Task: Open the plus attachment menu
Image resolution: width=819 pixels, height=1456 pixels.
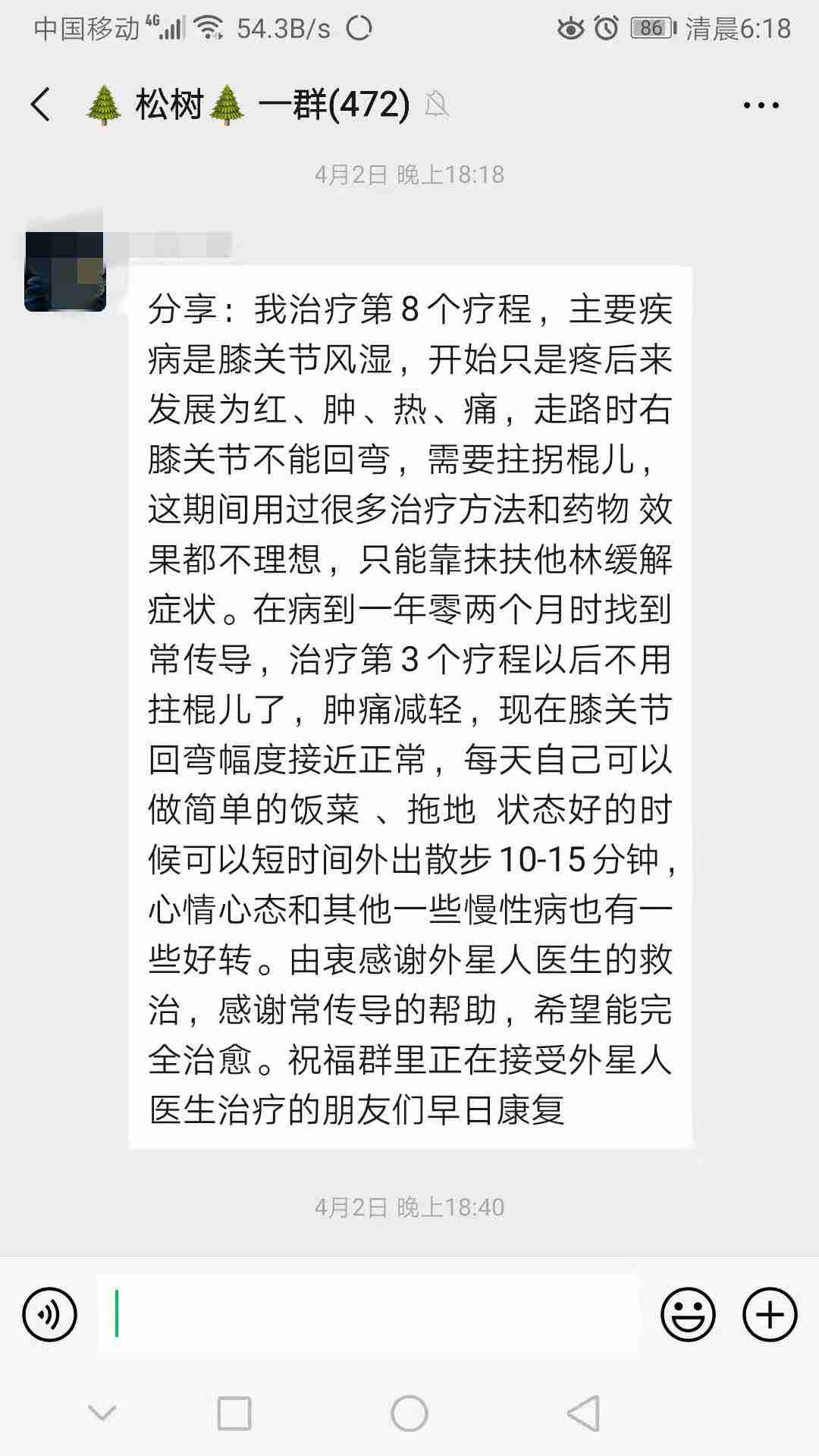Action: (x=769, y=1314)
